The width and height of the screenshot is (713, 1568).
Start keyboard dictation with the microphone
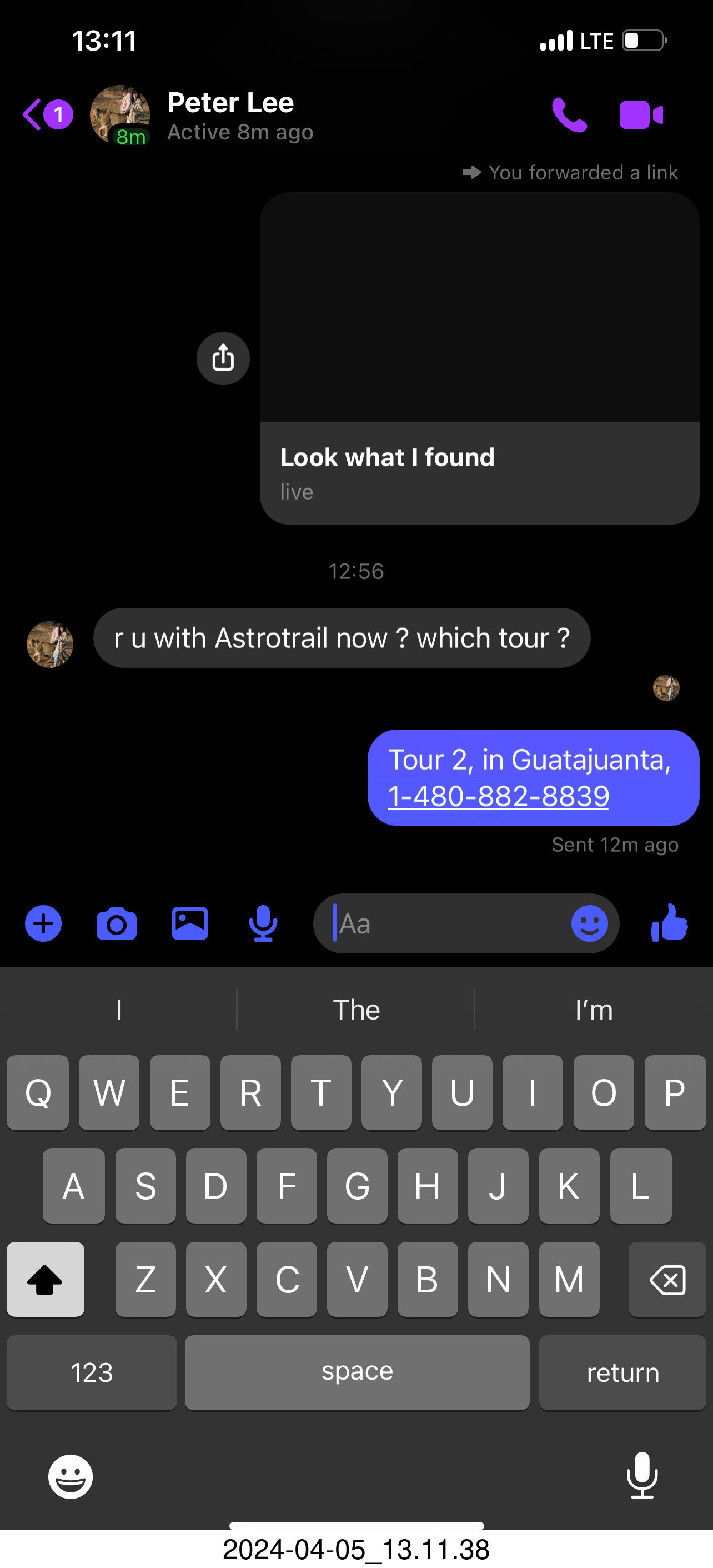coord(642,1475)
